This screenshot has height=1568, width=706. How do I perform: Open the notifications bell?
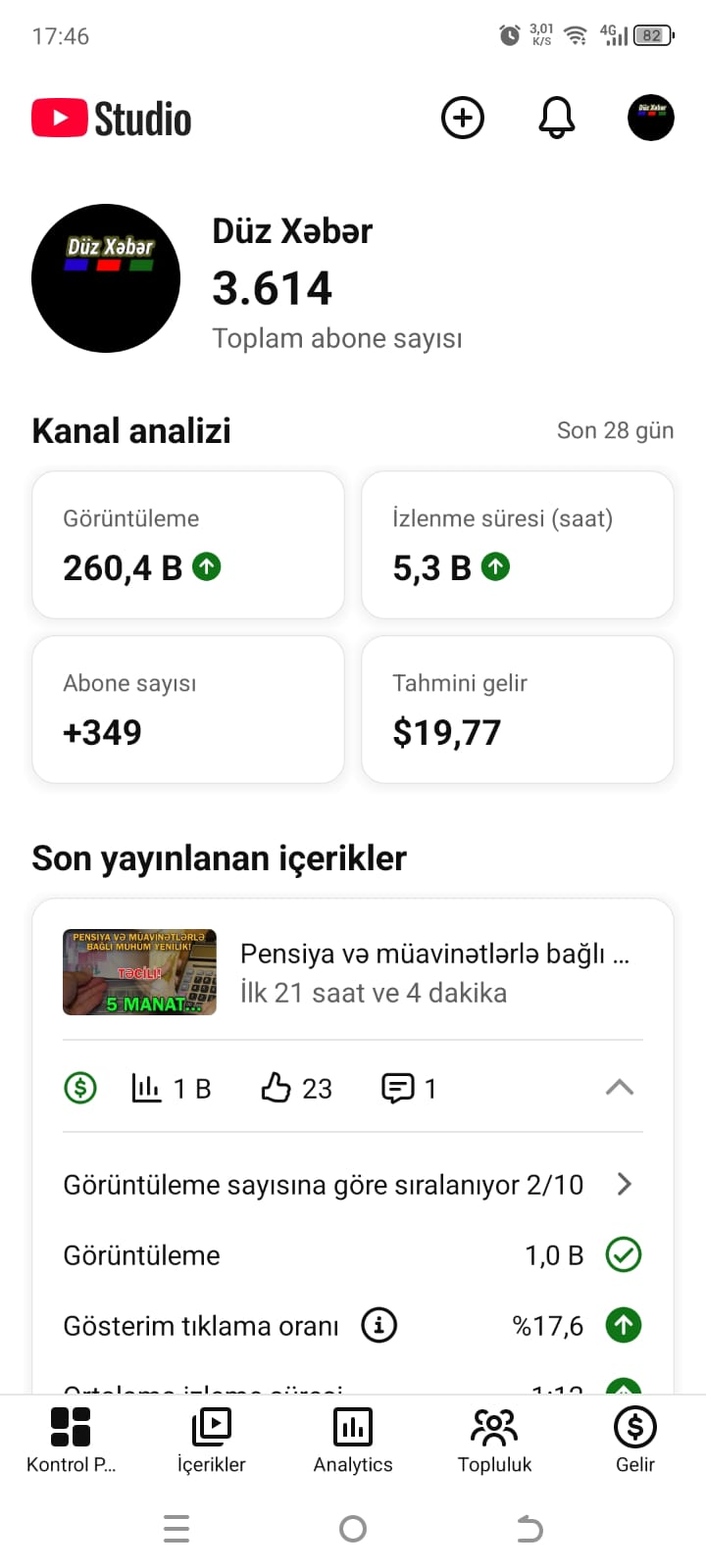click(557, 119)
